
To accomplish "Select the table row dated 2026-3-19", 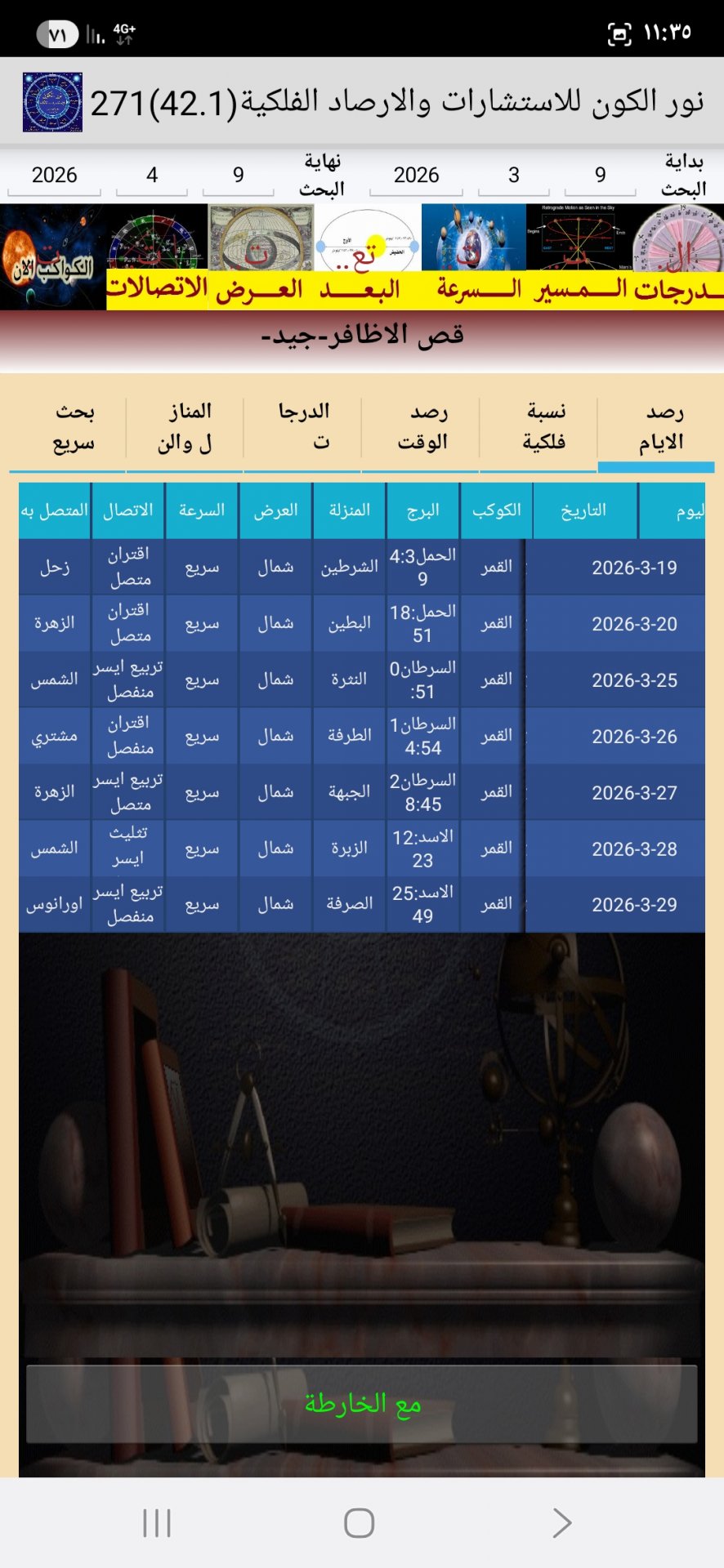I will [362, 566].
